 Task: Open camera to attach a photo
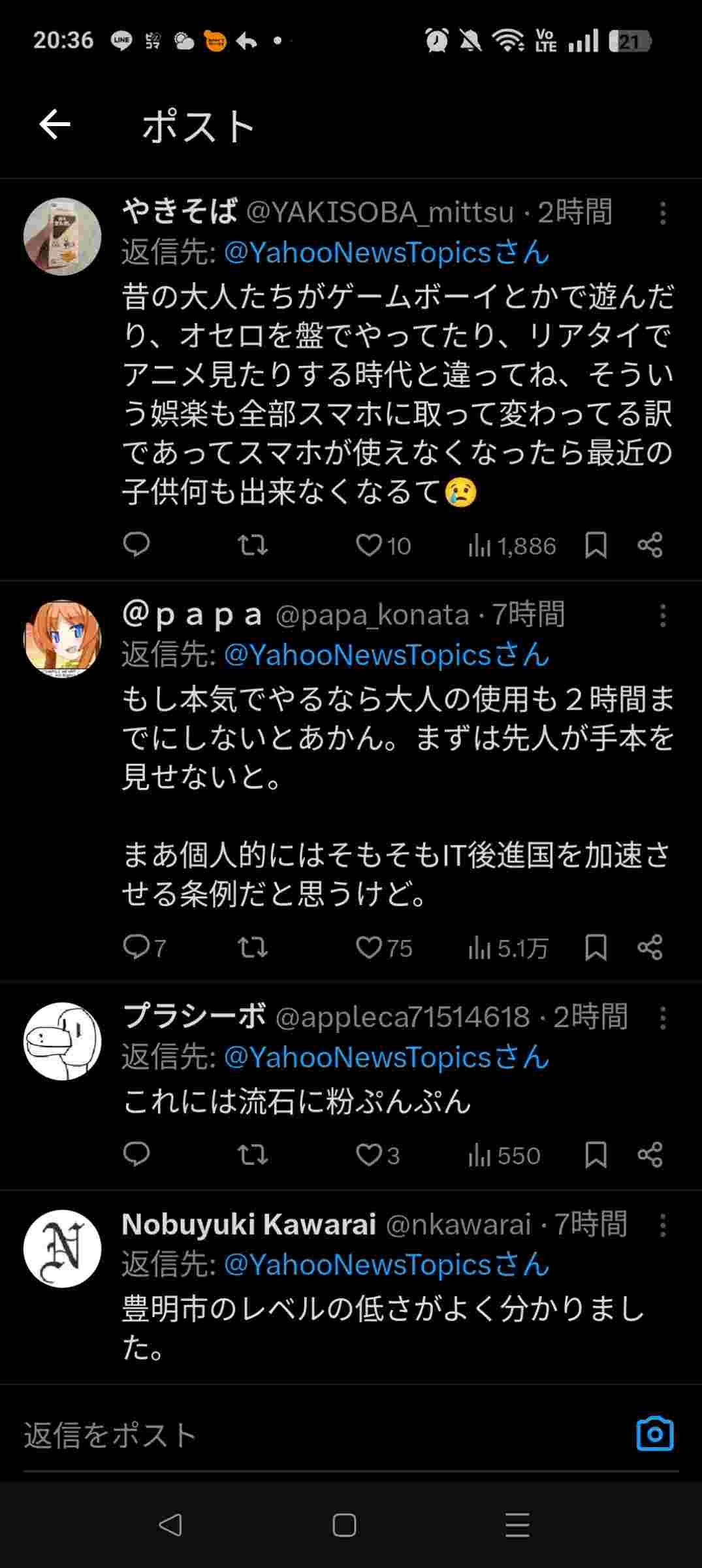[654, 1434]
